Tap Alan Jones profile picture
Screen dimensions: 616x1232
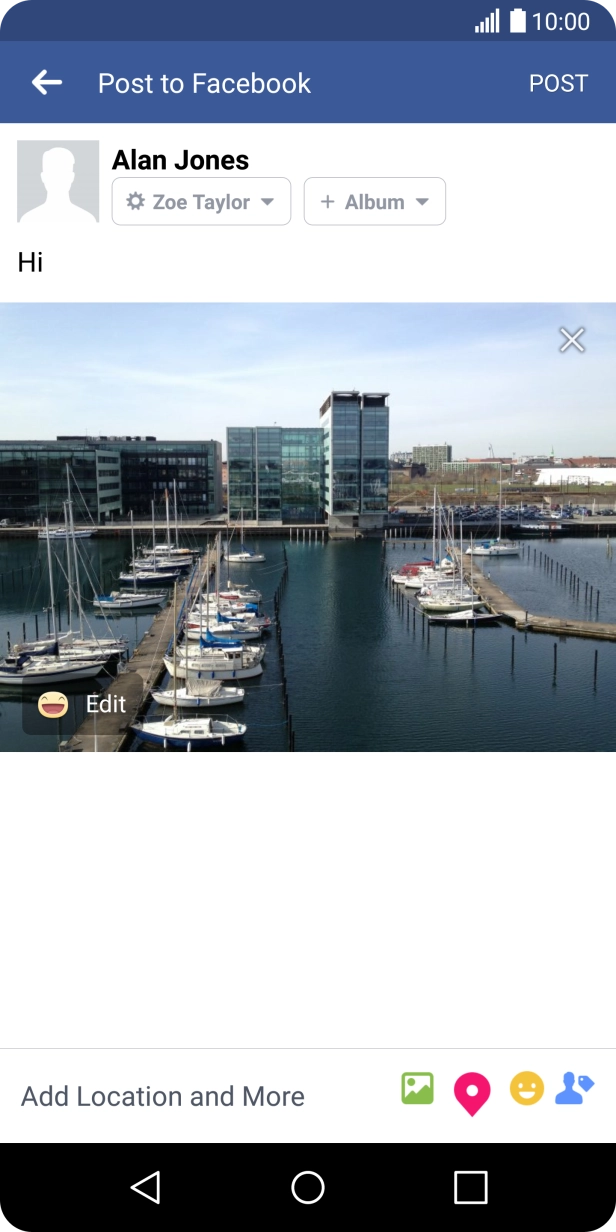[x=58, y=181]
